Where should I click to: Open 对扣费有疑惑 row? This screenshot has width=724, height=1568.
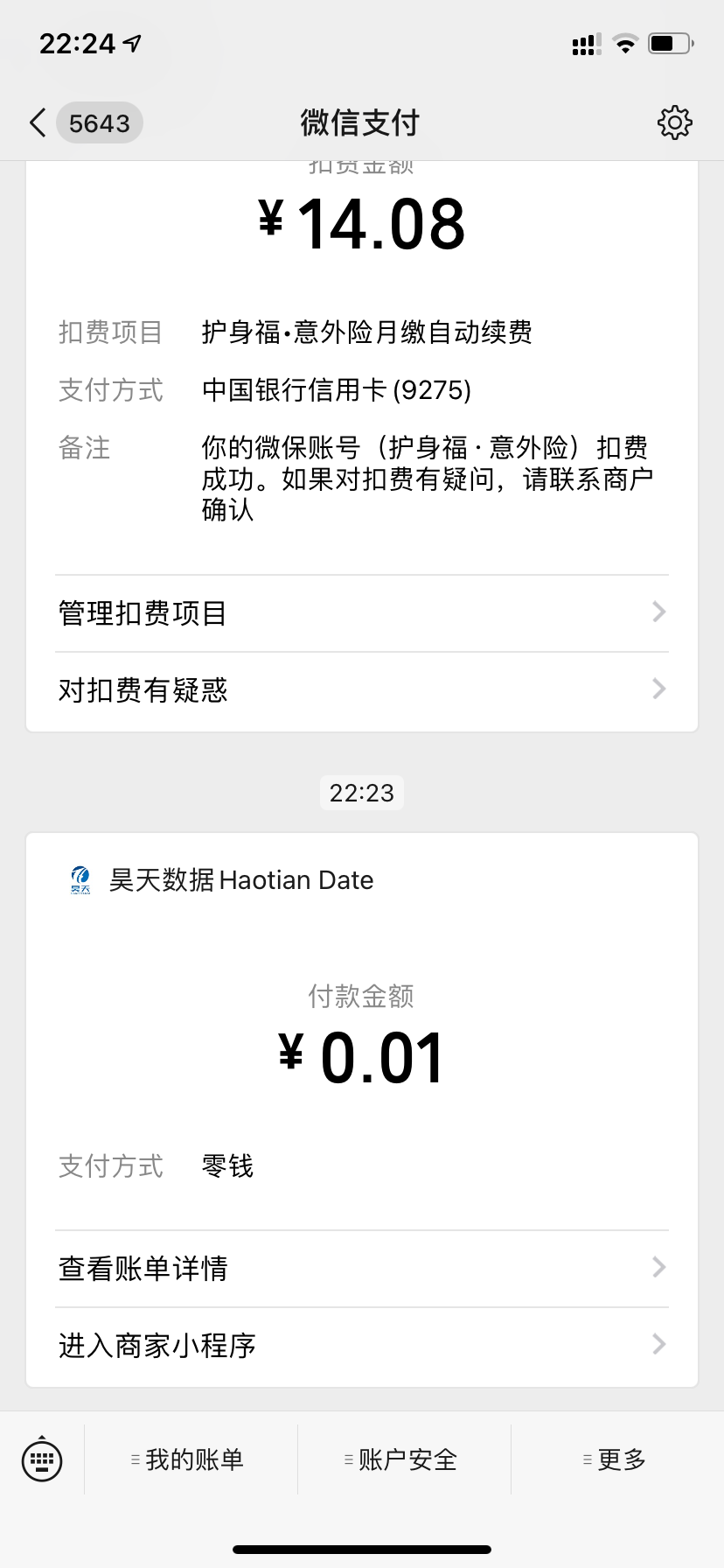(362, 690)
